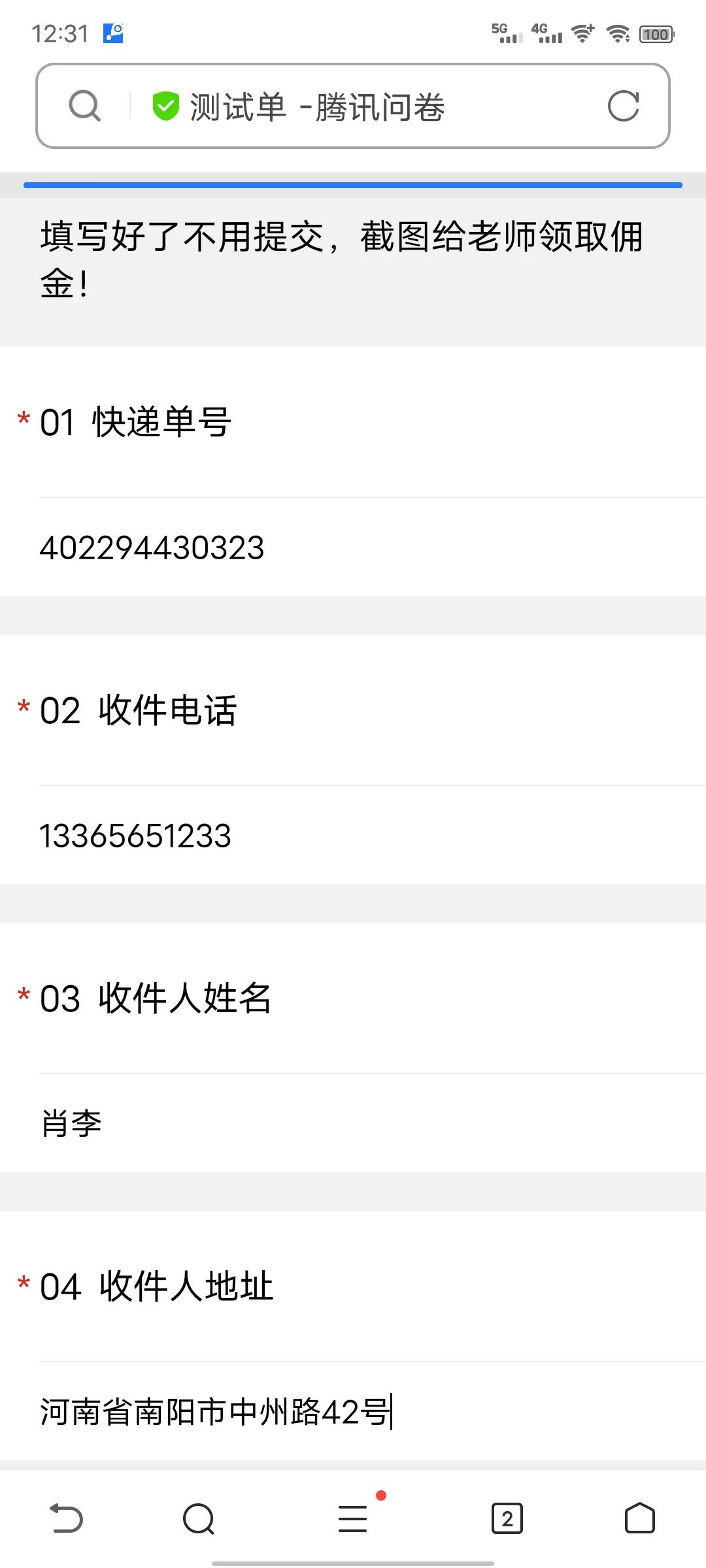Tap the green security shield icon

(165, 106)
